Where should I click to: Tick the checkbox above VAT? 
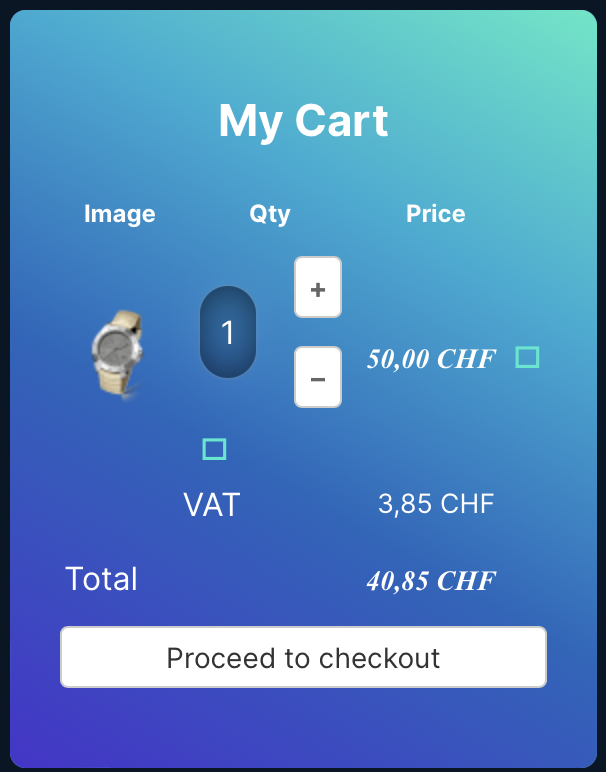click(x=214, y=449)
